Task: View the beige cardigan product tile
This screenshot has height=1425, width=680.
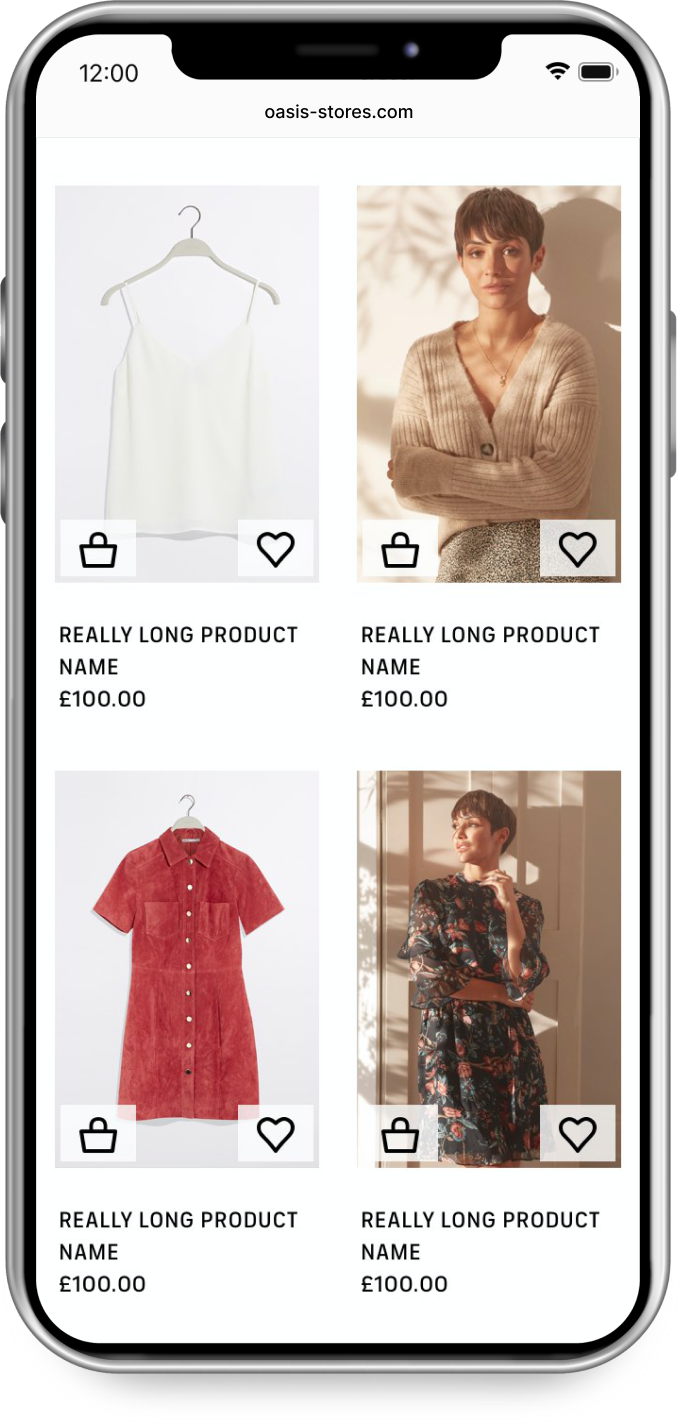Action: 488,350
